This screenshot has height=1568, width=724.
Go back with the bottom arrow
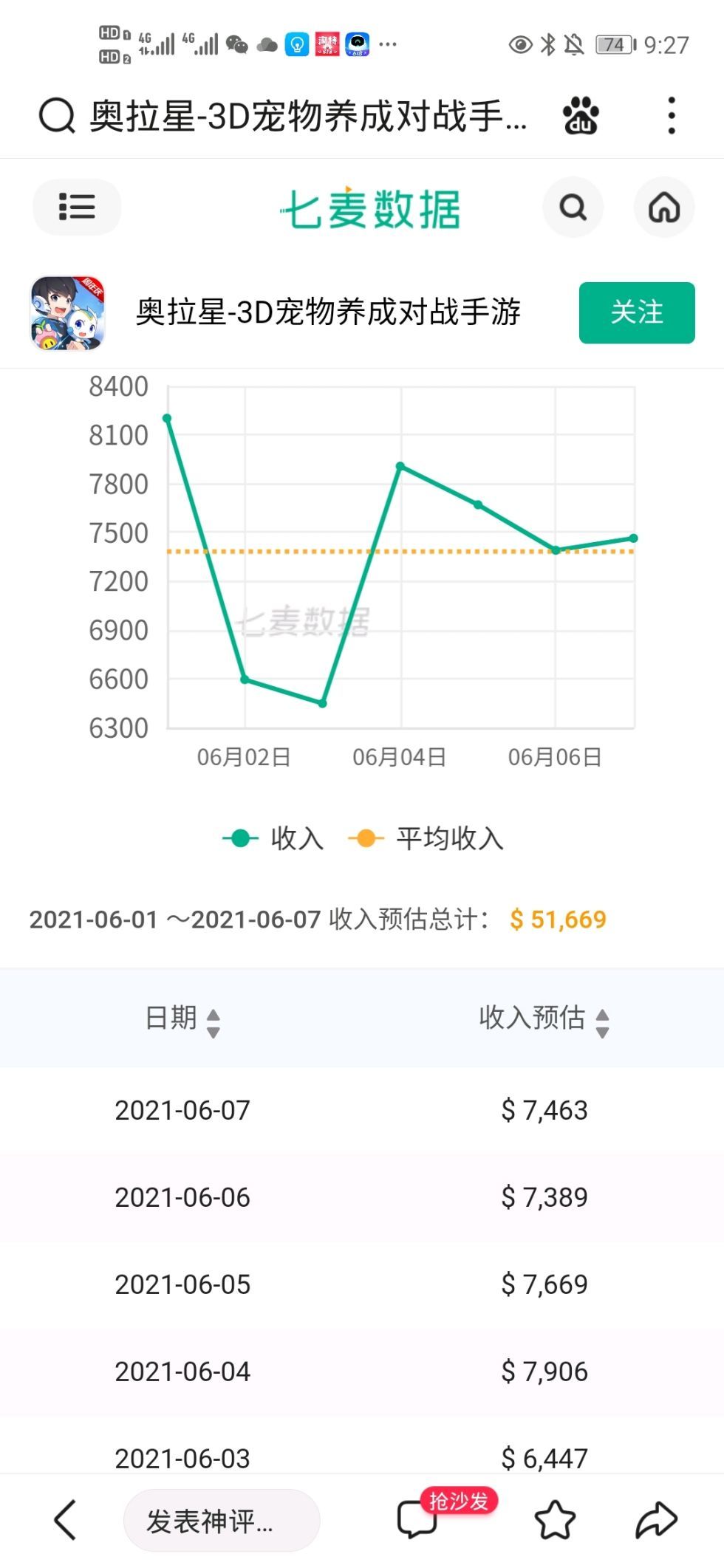pyautogui.click(x=65, y=1520)
